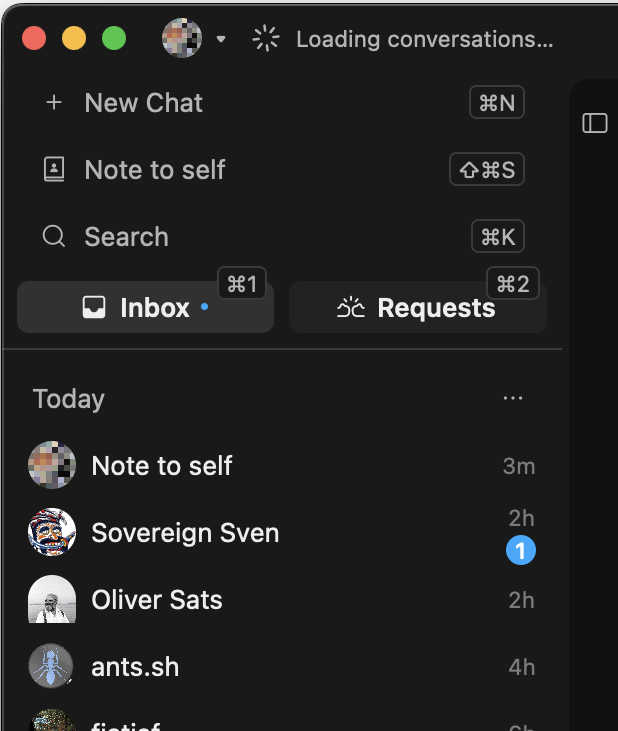Open the Note to self conversation
Viewport: 618px width, 731px height.
pos(282,465)
